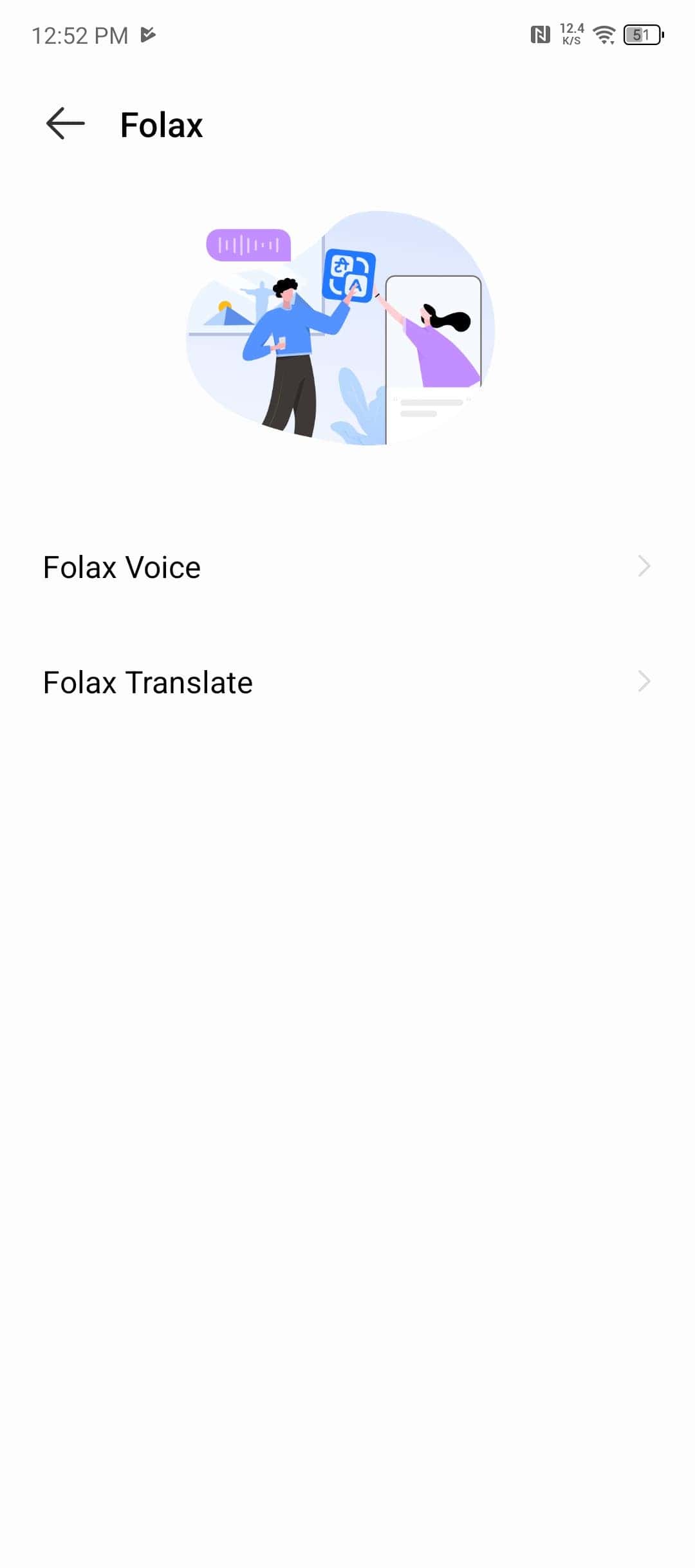Go back using the back arrow
Image resolution: width=695 pixels, height=1568 pixels.
[66, 124]
